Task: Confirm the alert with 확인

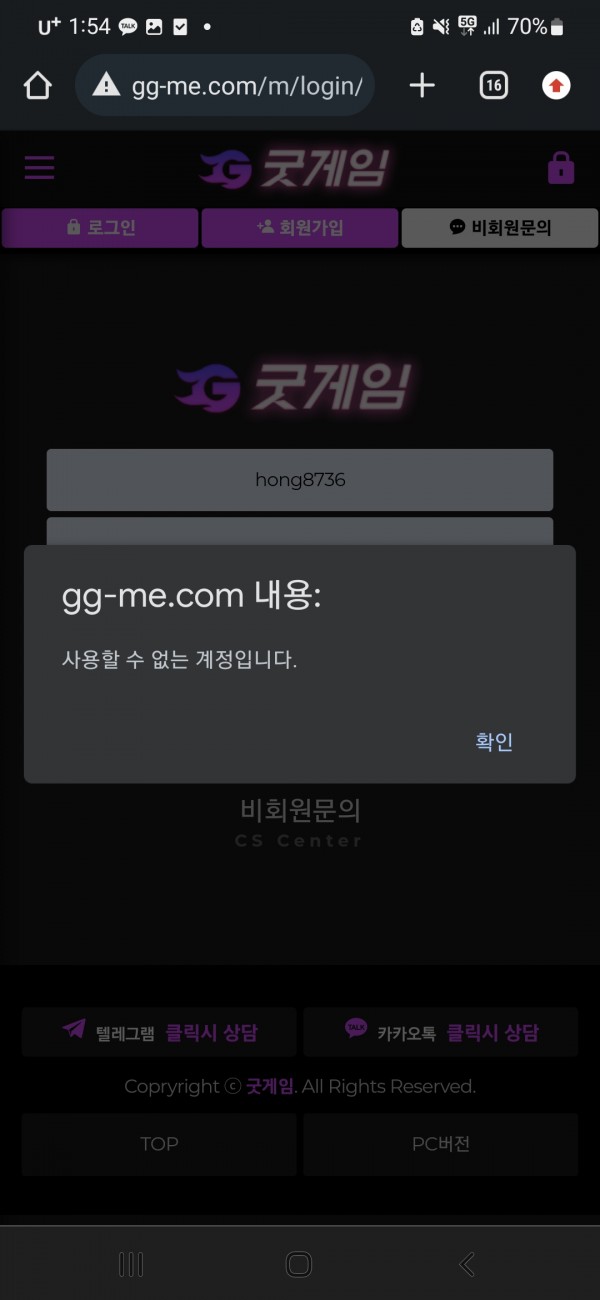Action: click(494, 742)
